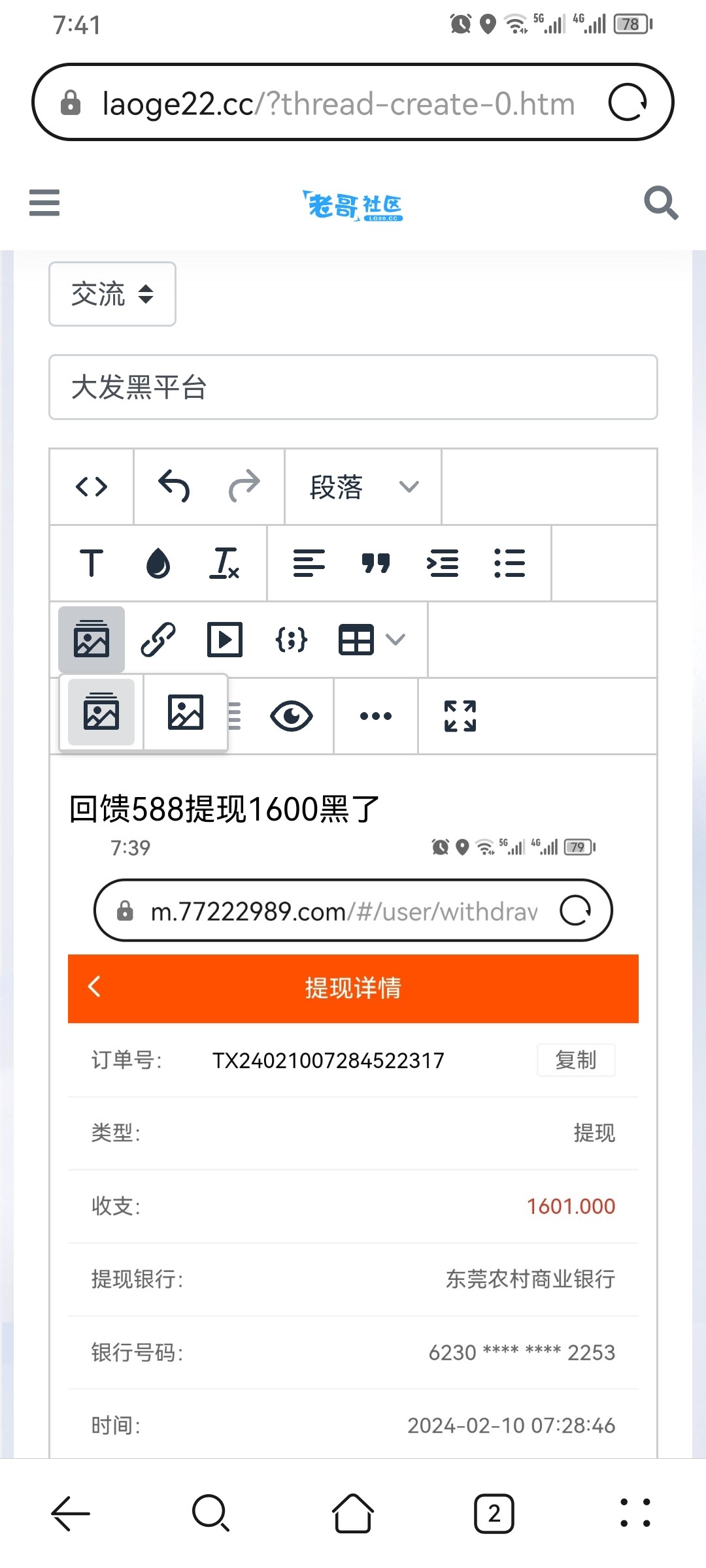
Task: Open the text color droplet tool
Action: [x=158, y=563]
